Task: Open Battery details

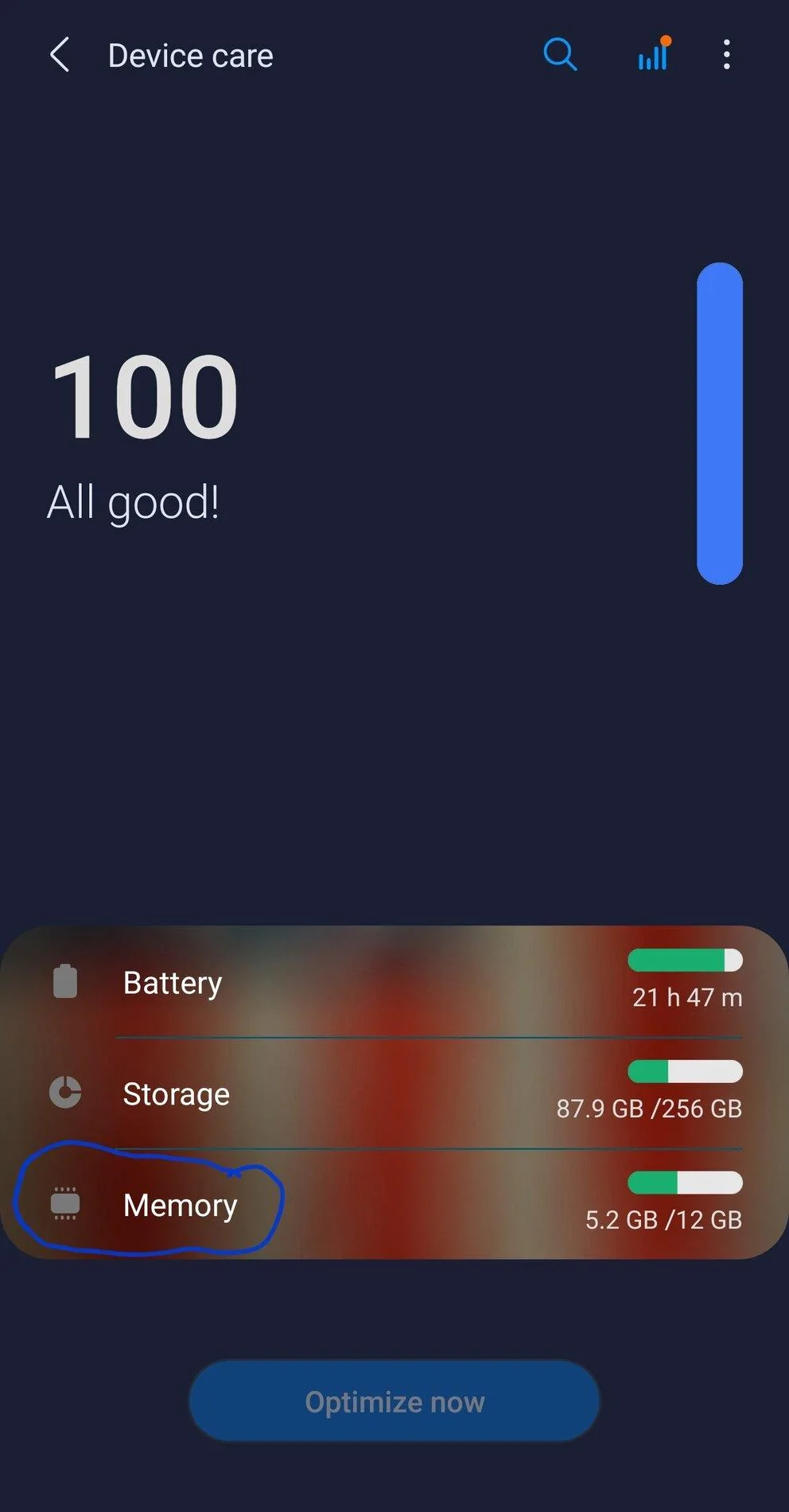Action: coord(394,982)
